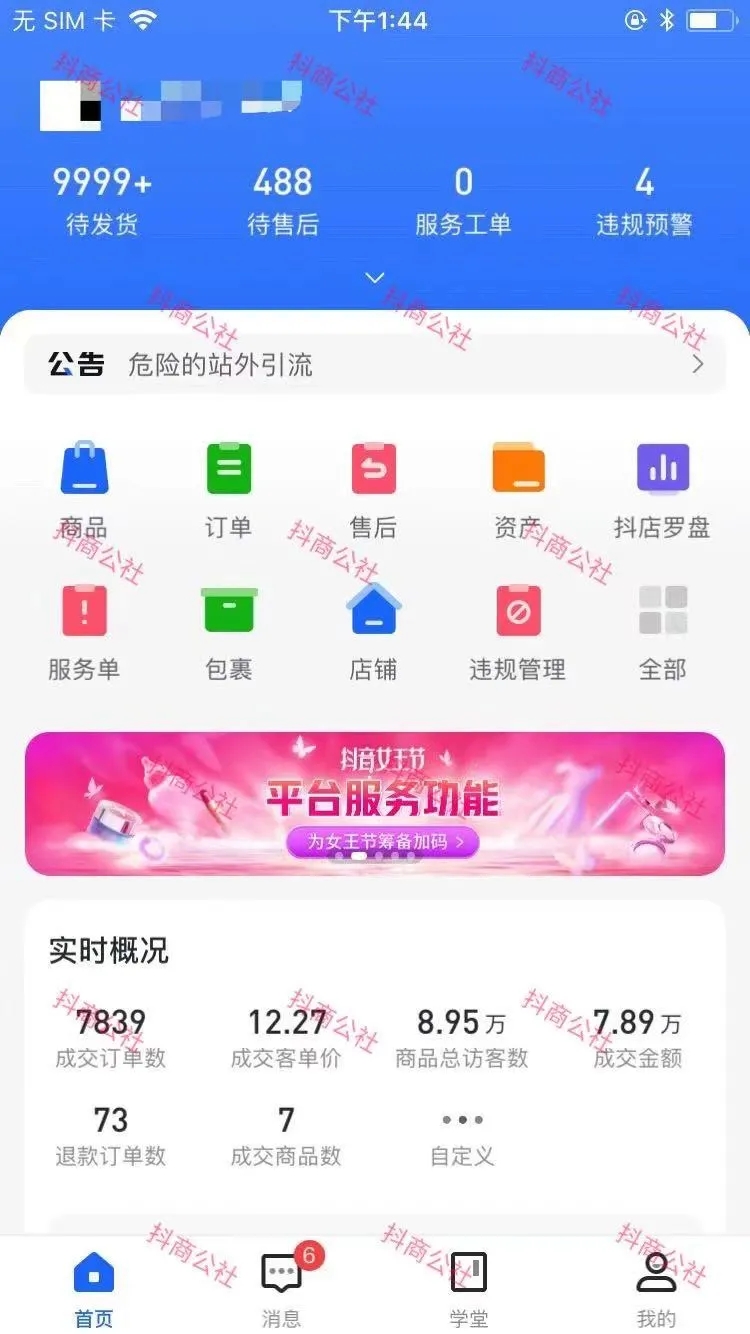Expand the header with the down chevron
Viewport: 750px width, 1334px height.
click(375, 278)
